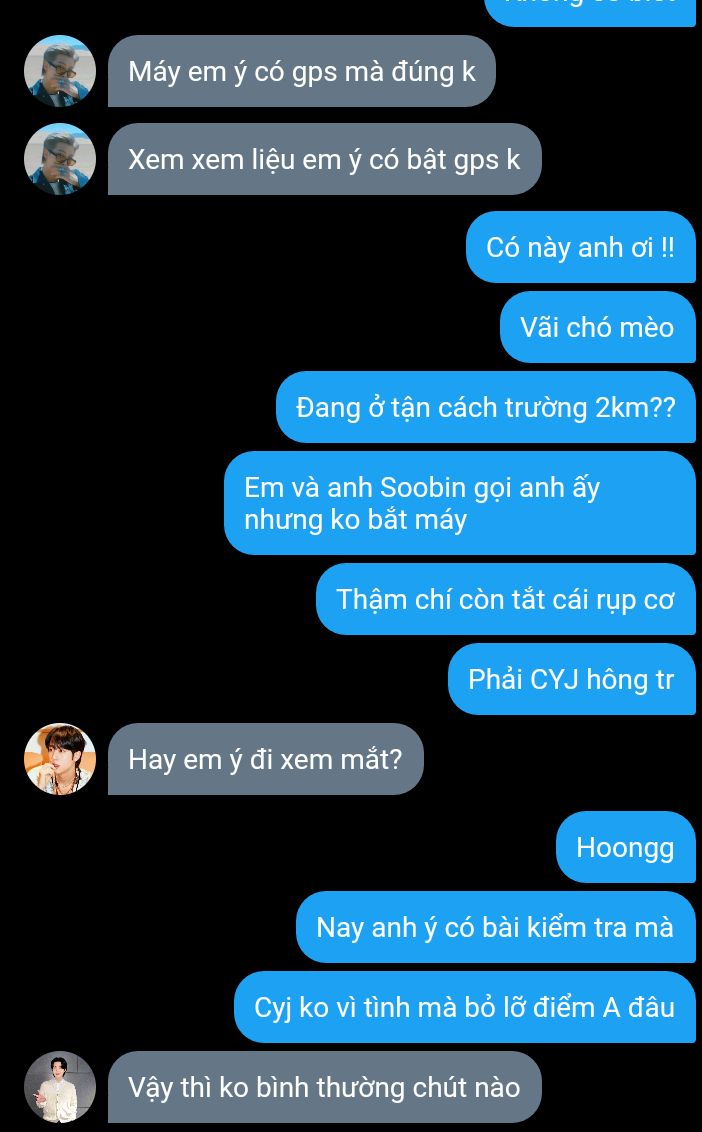This screenshot has height=1132, width=702.
Task: View profile of "Hay em ý đi xem mắt?" sender
Action: pyautogui.click(x=60, y=759)
